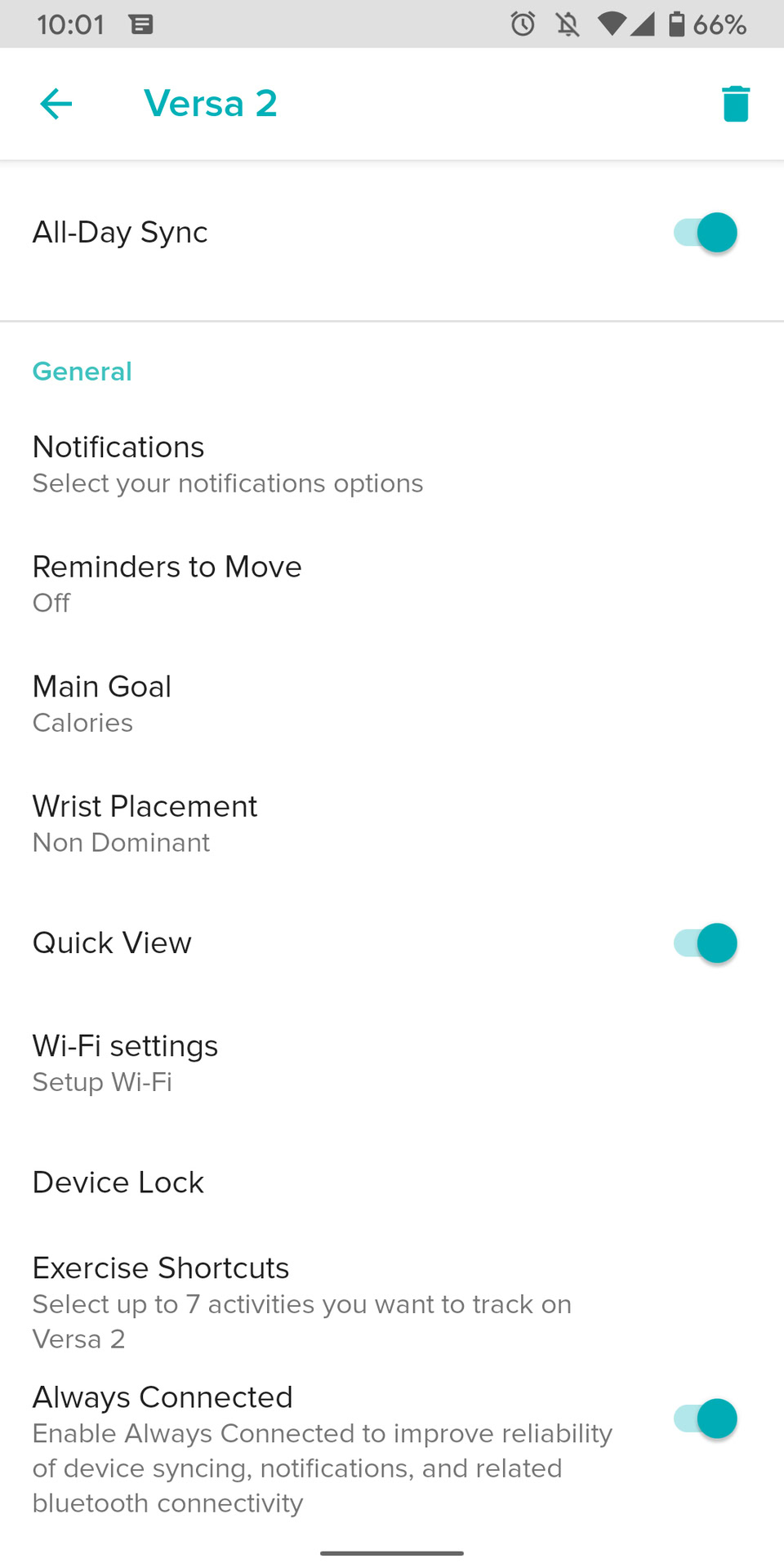The width and height of the screenshot is (784, 1568).
Task: Turn off All-Day Sync
Action: tap(705, 233)
